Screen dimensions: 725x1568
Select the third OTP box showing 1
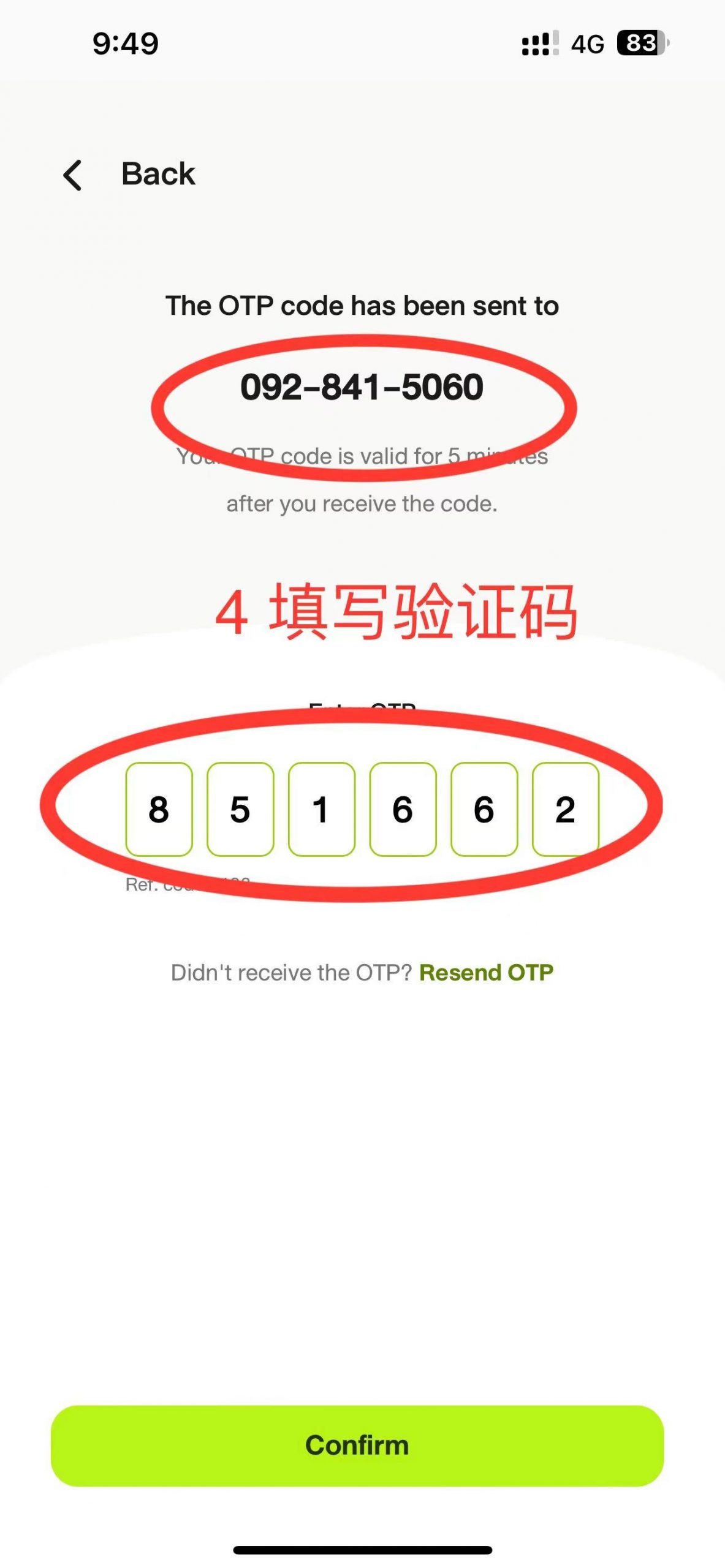coord(321,809)
